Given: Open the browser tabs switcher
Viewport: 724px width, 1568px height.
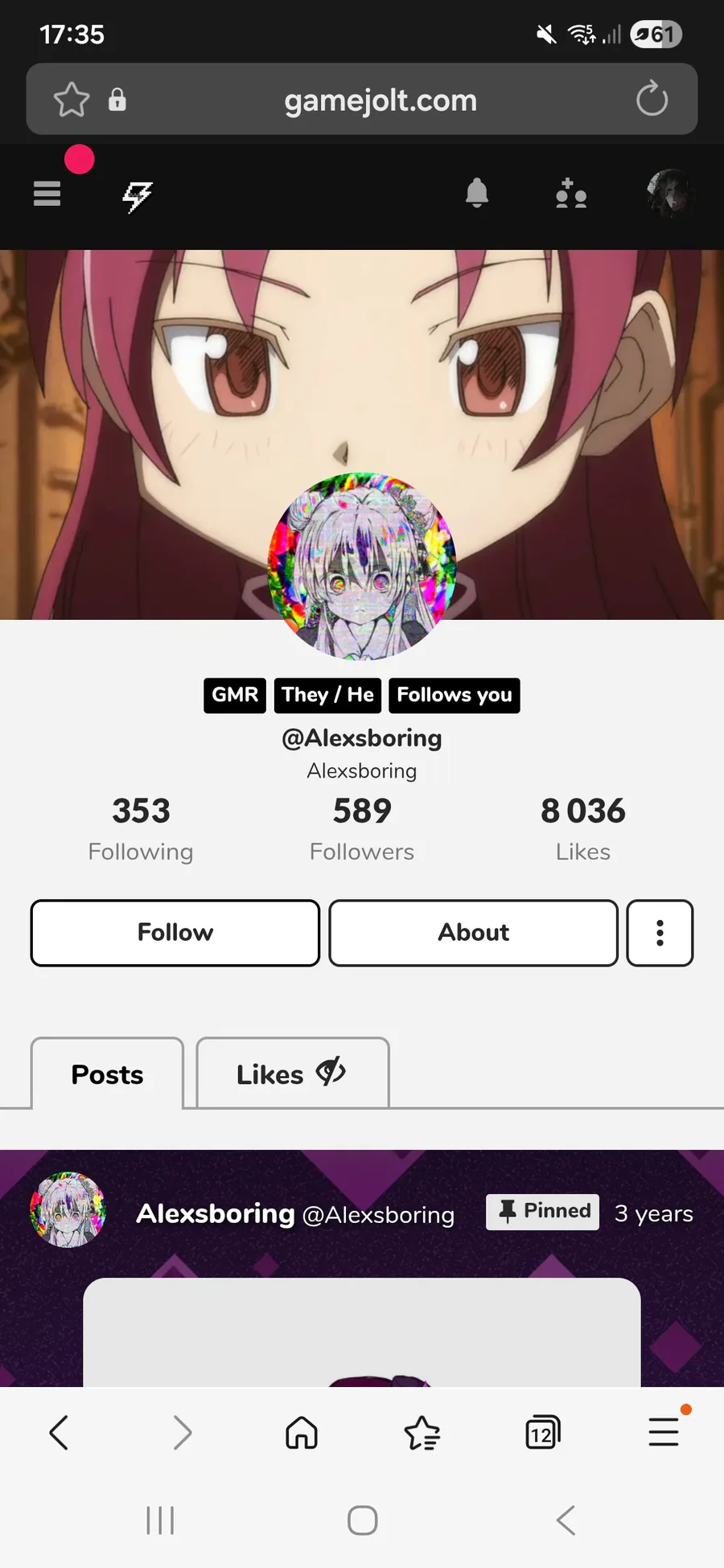Looking at the screenshot, I should (x=542, y=1433).
